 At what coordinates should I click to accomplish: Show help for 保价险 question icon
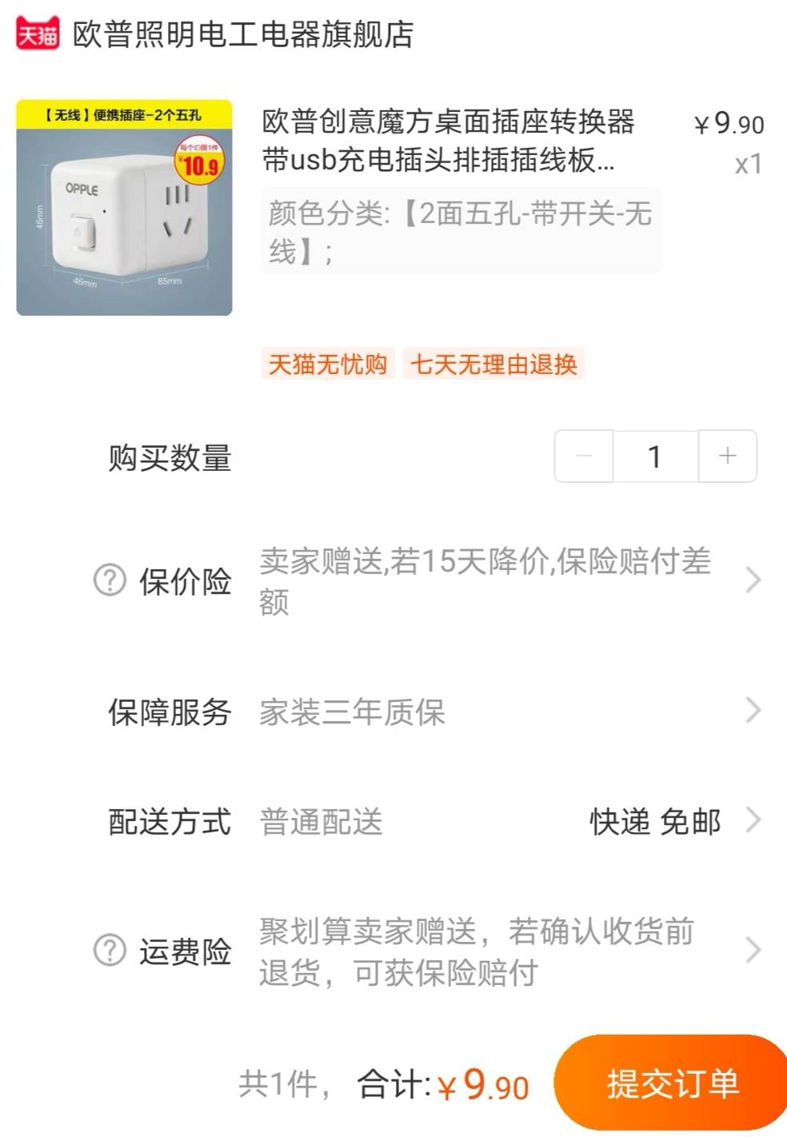coord(109,580)
